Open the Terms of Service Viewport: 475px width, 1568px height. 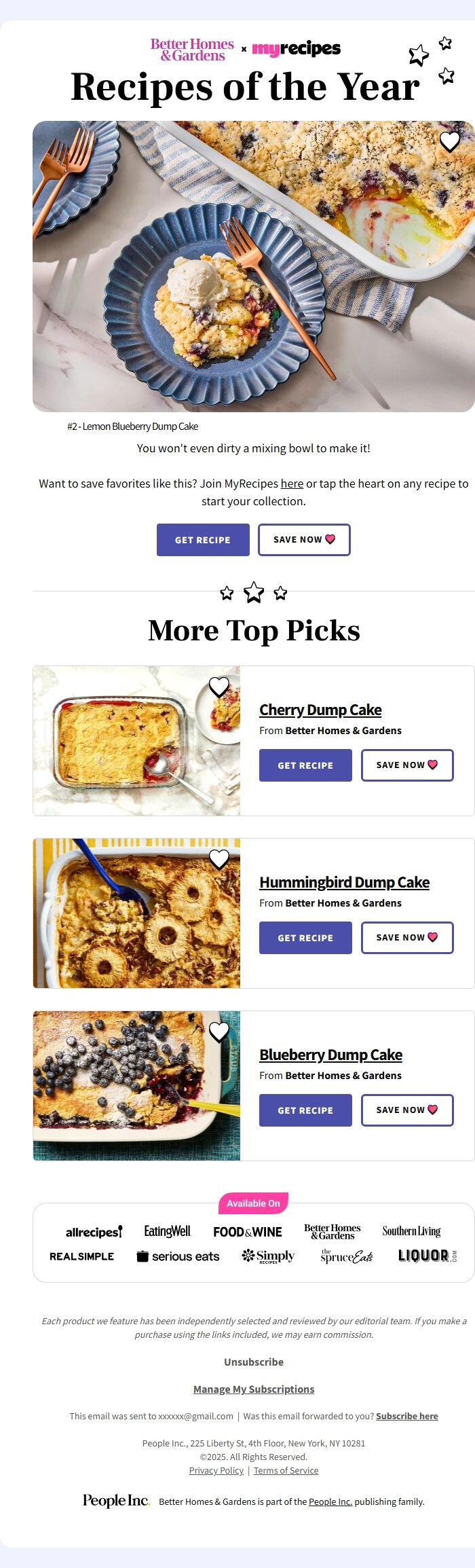(286, 1470)
